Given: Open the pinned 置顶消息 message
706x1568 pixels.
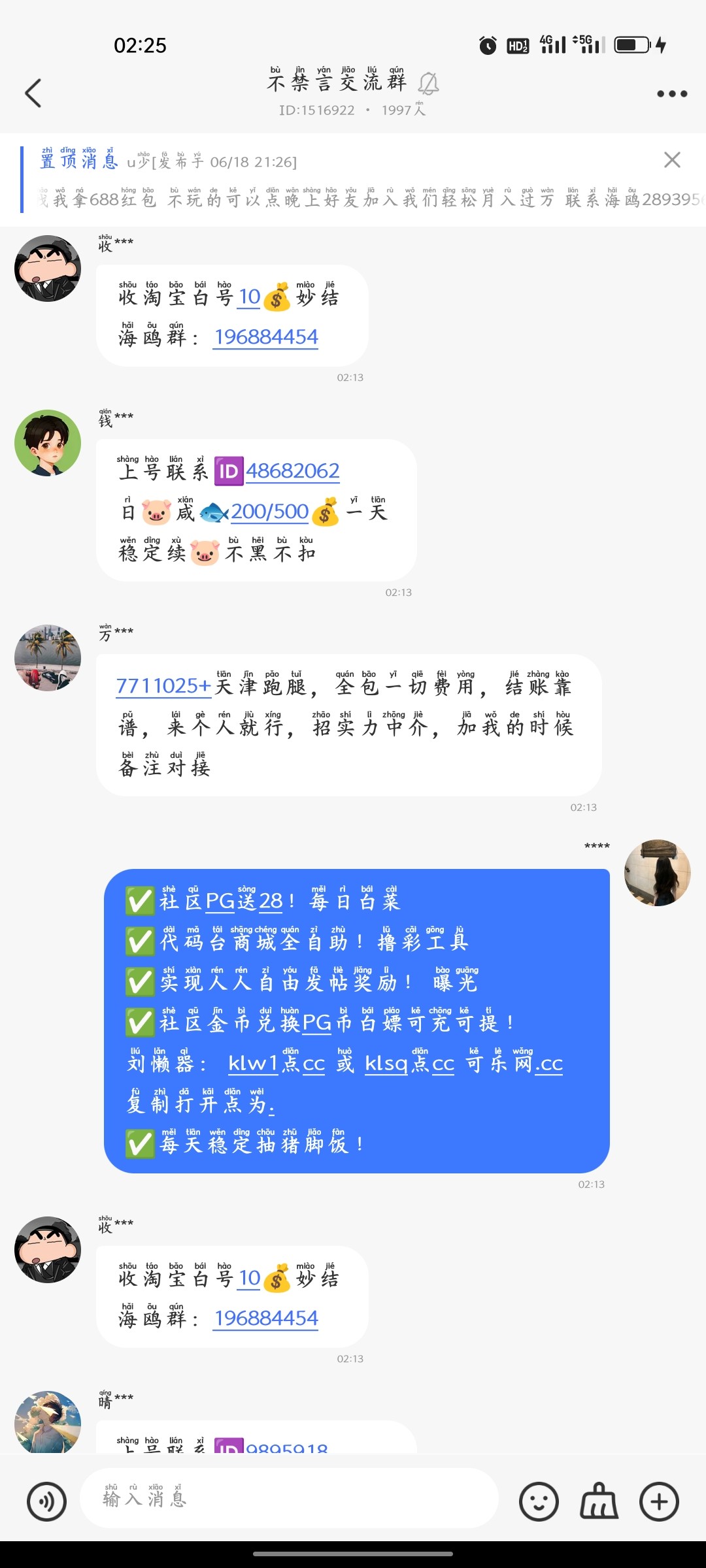Looking at the screenshot, I should (353, 180).
